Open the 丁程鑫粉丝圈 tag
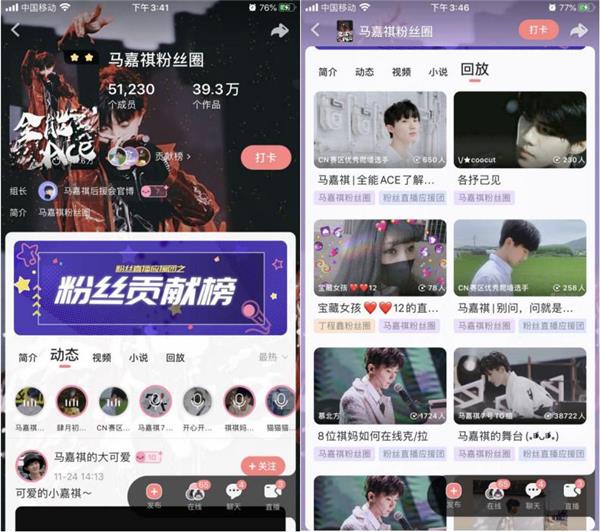 tap(342, 325)
